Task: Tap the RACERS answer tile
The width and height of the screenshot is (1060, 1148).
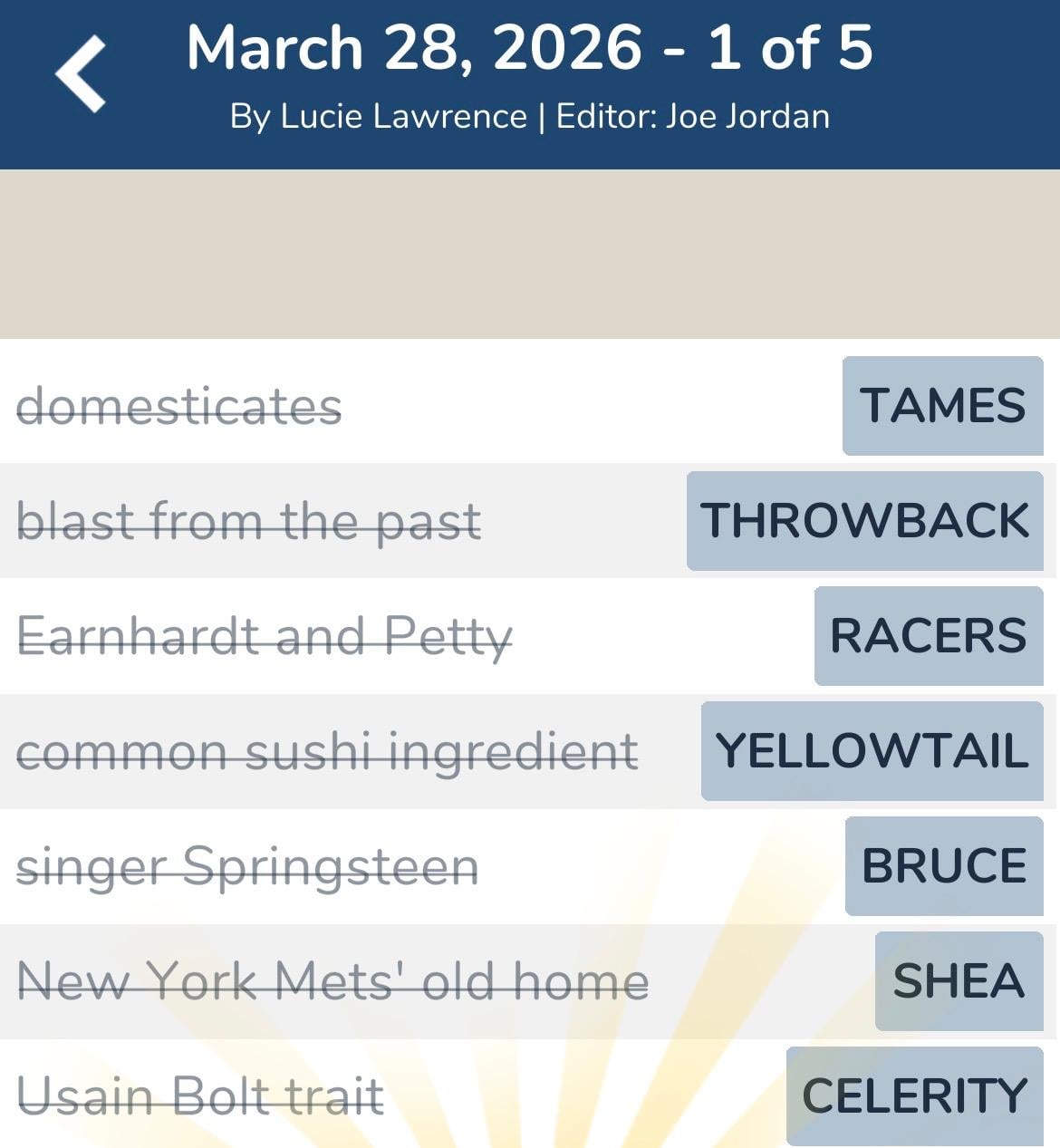Action: pos(927,636)
